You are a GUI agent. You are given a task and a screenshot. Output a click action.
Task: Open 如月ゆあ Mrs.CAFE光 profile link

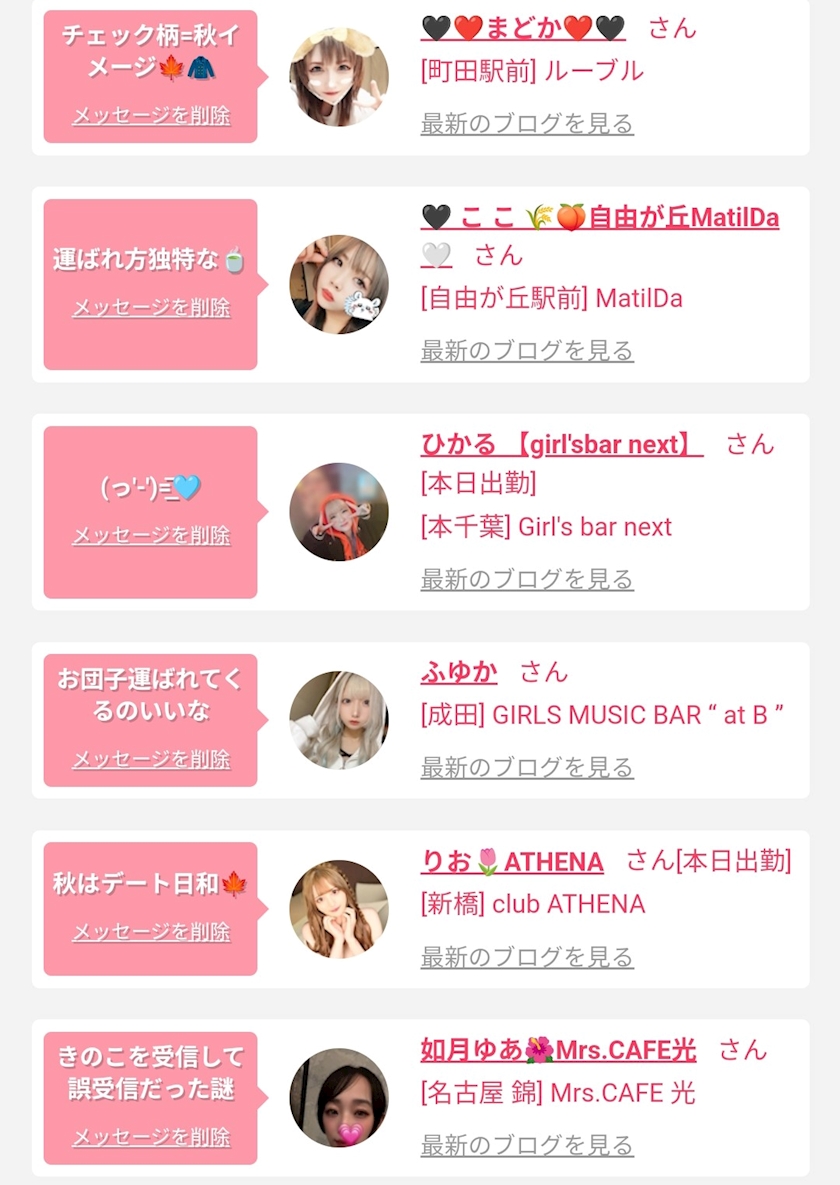point(558,1050)
